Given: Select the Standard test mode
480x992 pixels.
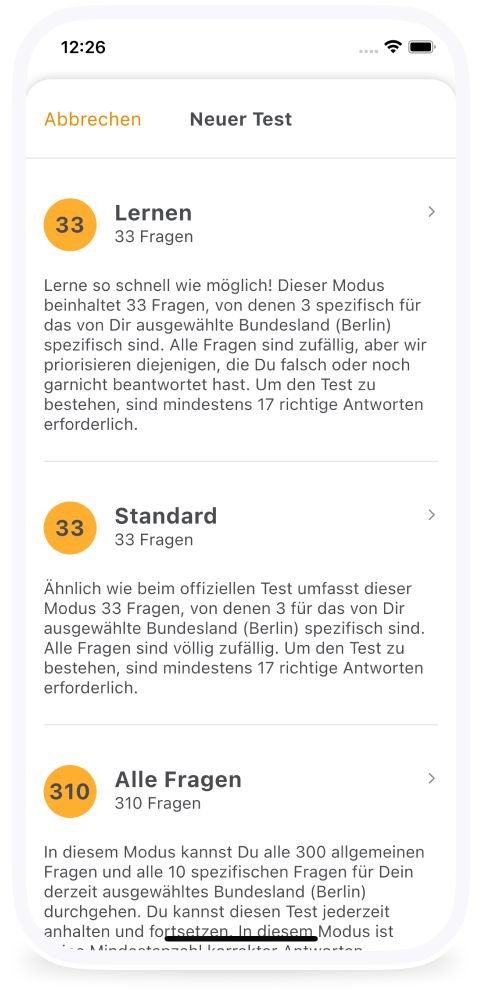Looking at the screenshot, I should [240, 593].
